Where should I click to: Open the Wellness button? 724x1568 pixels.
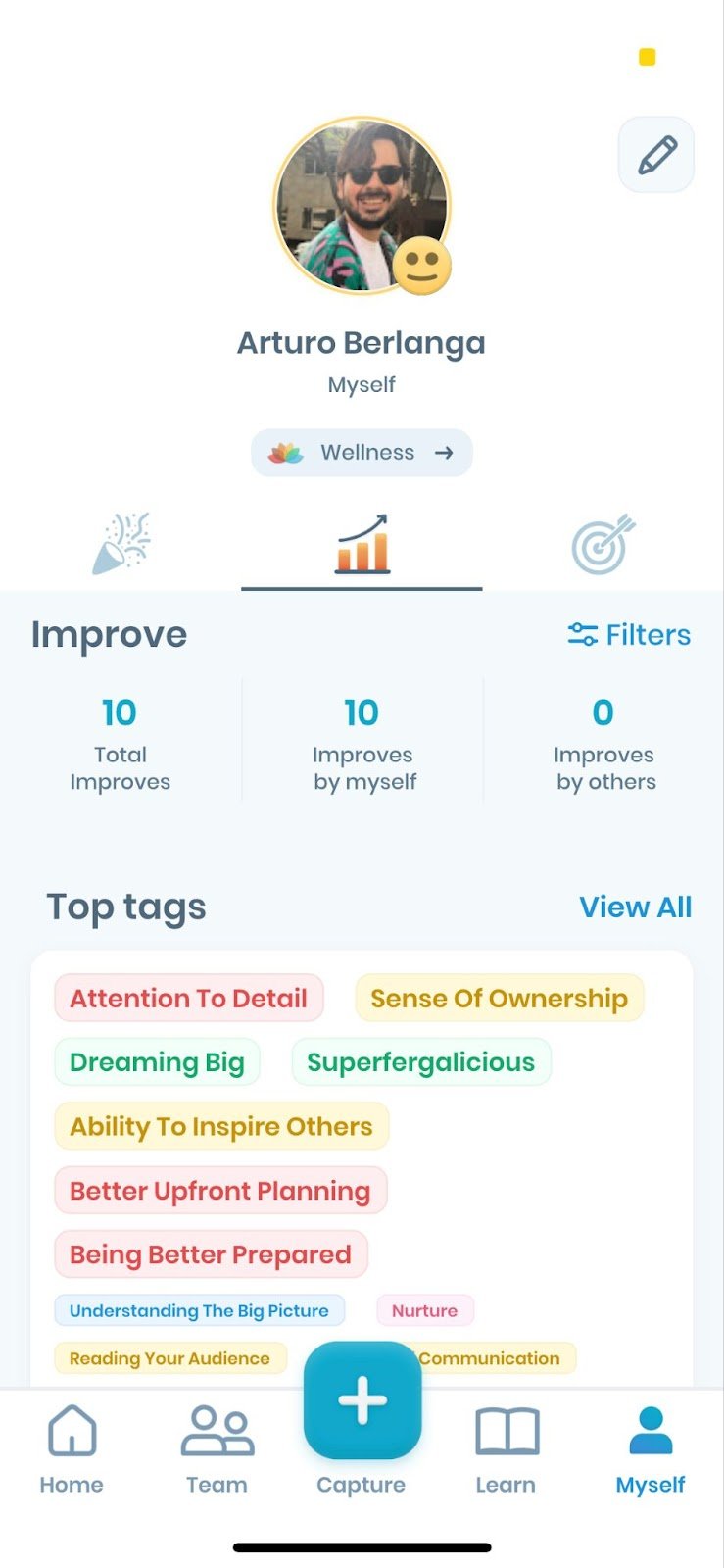362,453
